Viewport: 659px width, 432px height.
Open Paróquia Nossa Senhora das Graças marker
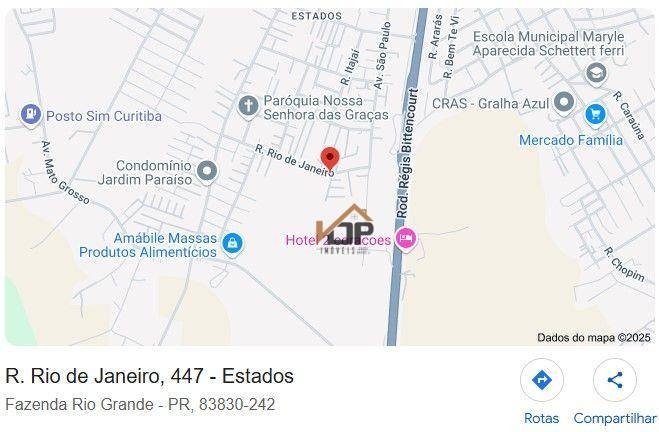click(x=248, y=105)
